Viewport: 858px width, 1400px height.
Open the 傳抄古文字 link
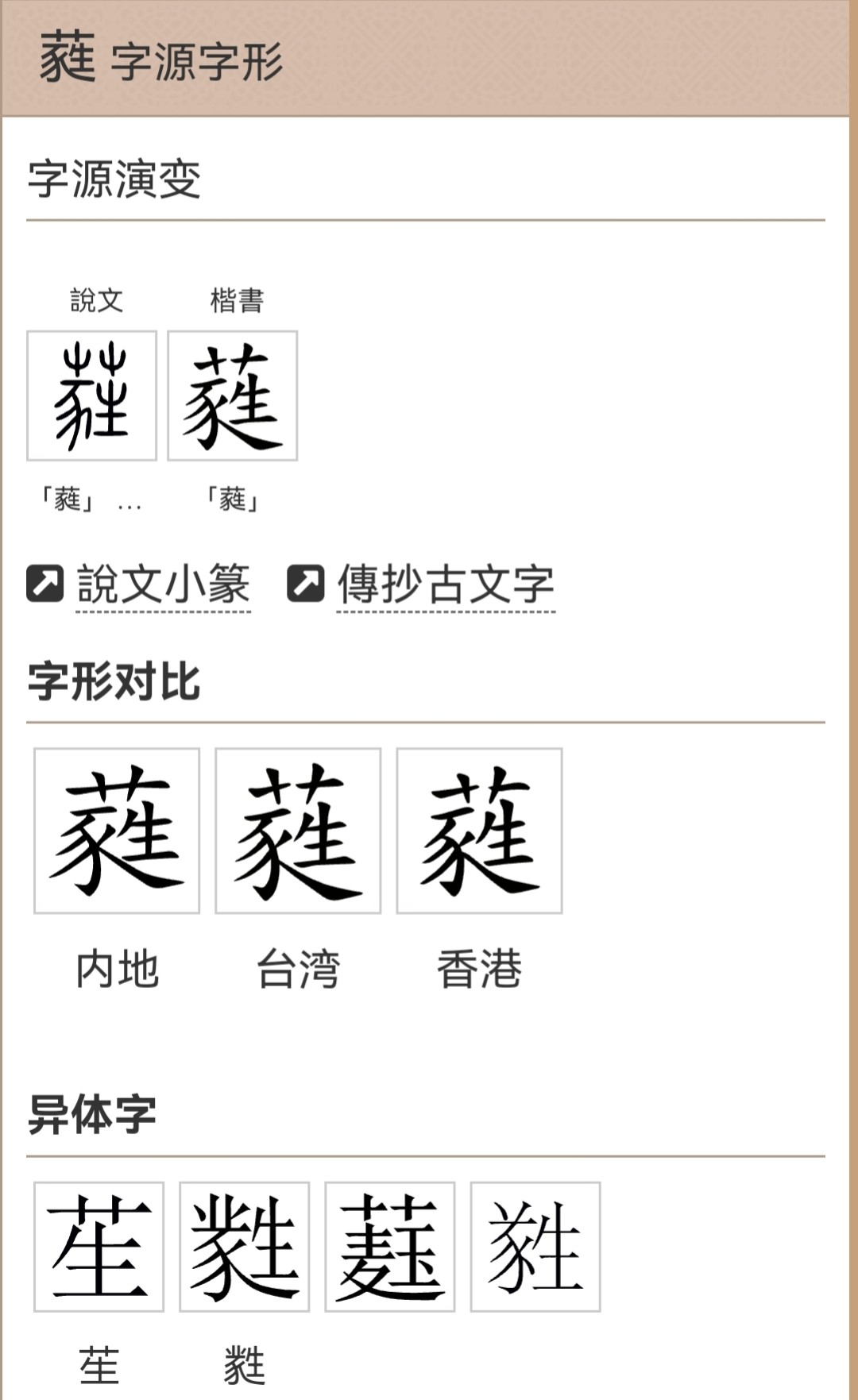(445, 584)
